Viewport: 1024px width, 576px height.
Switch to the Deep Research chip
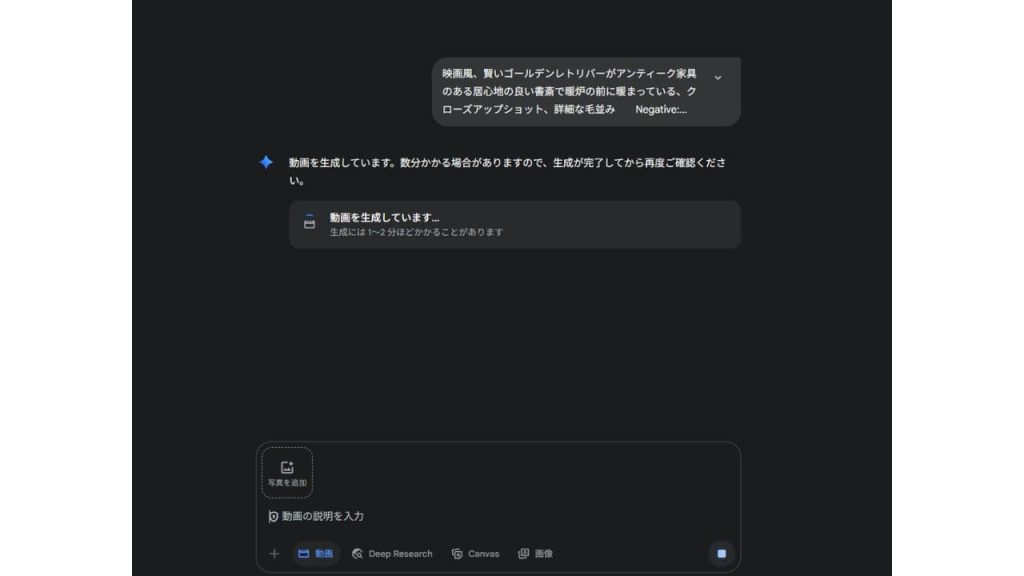392,554
